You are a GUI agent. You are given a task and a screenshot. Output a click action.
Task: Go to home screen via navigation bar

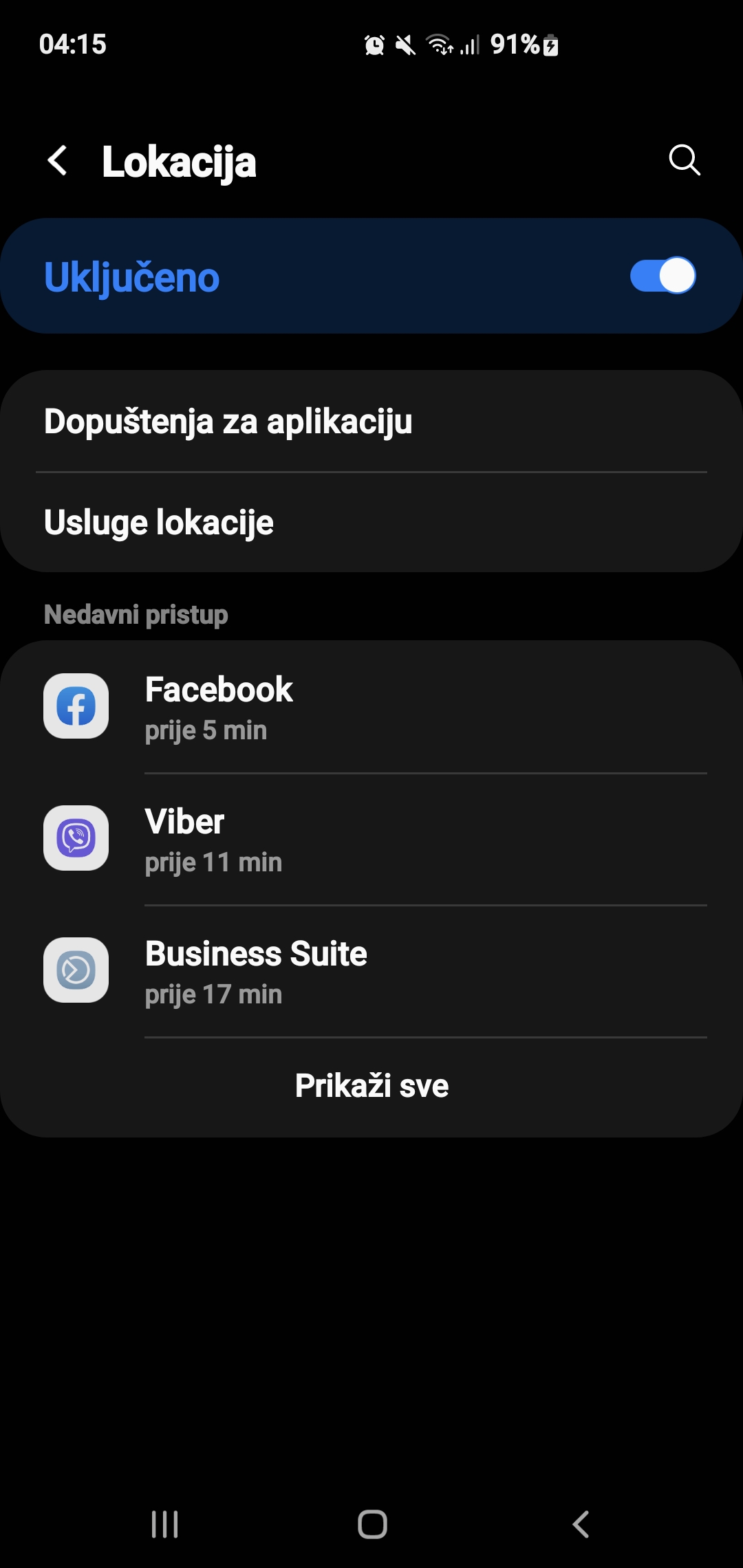372,1524
